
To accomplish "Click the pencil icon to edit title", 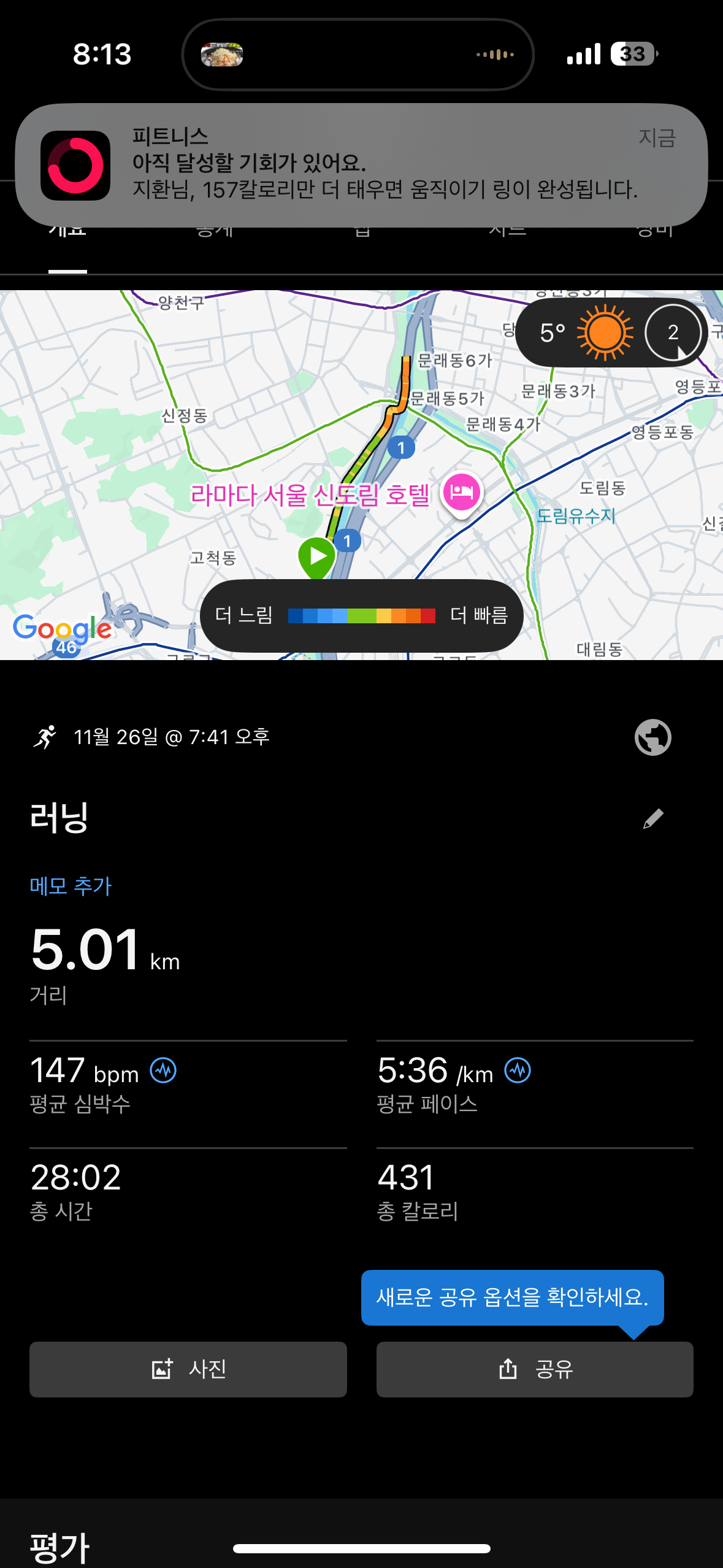I will [x=652, y=818].
